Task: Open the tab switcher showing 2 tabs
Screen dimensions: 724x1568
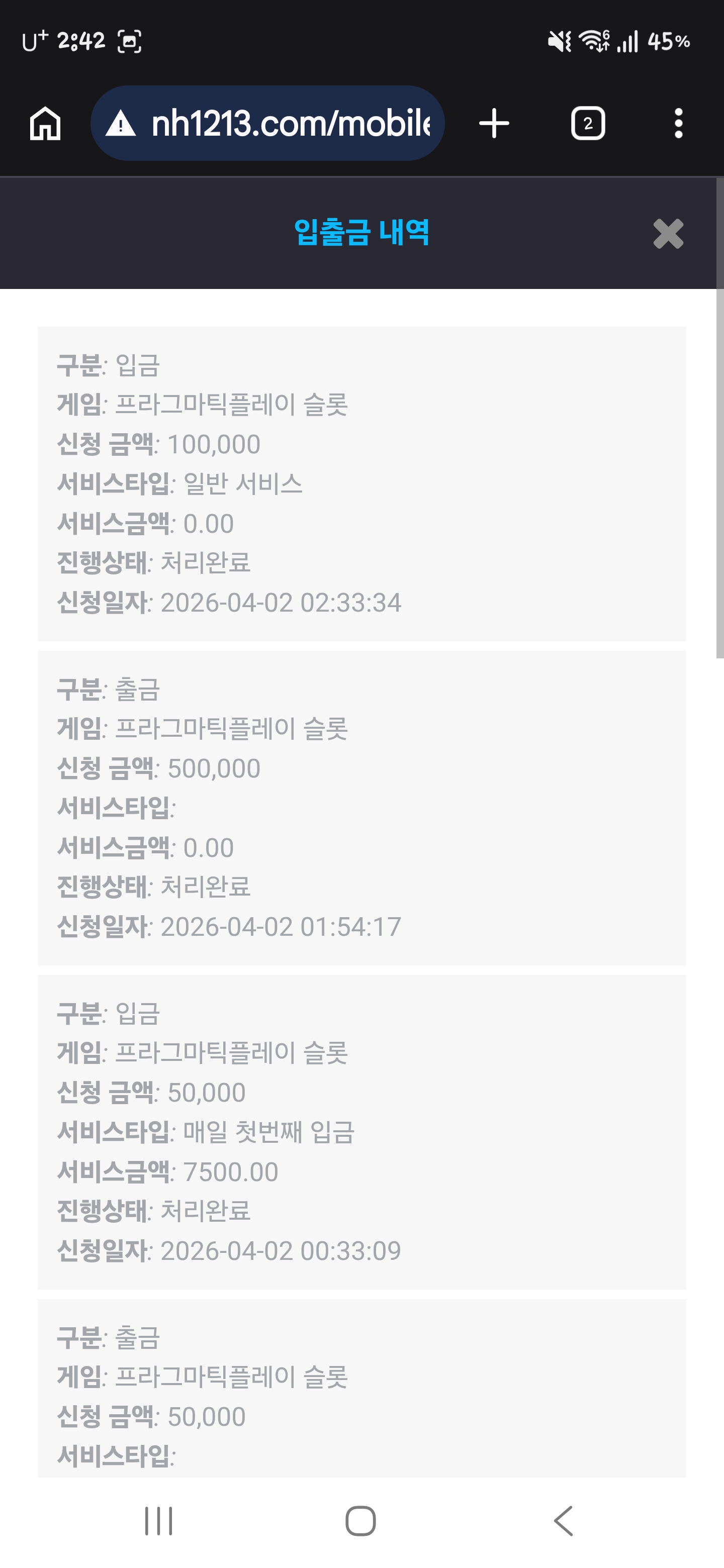Action: click(588, 124)
